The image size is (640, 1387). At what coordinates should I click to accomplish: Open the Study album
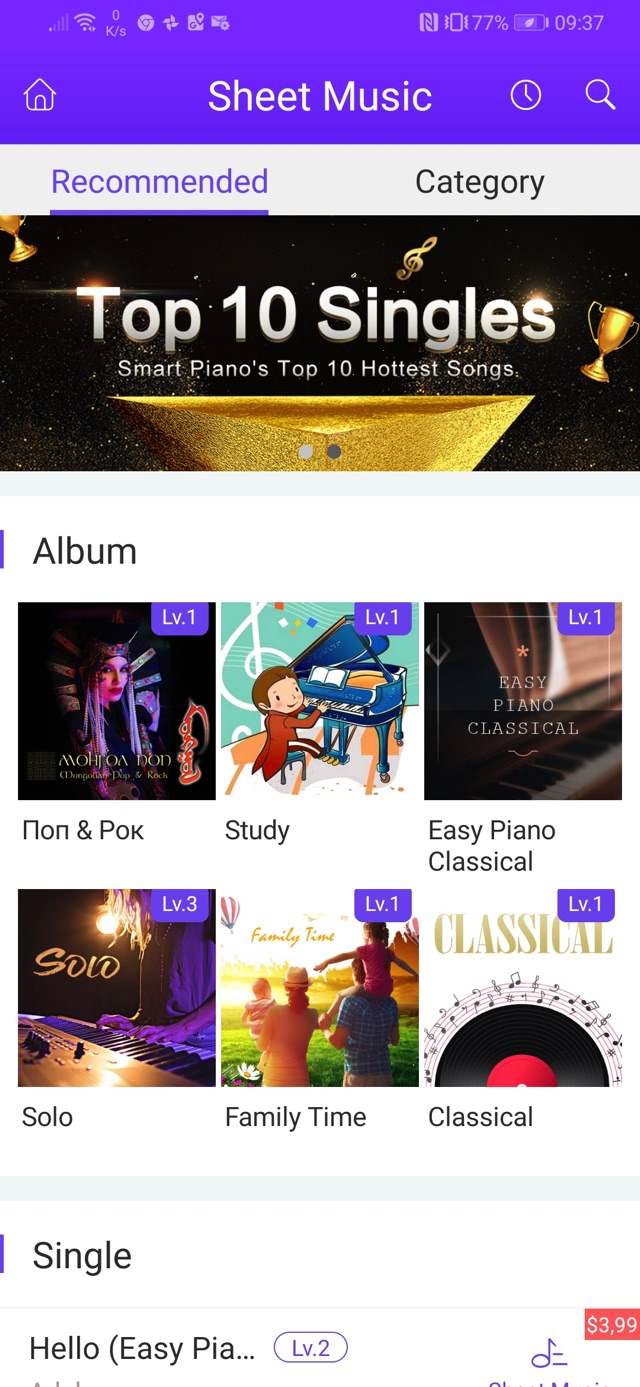point(320,701)
